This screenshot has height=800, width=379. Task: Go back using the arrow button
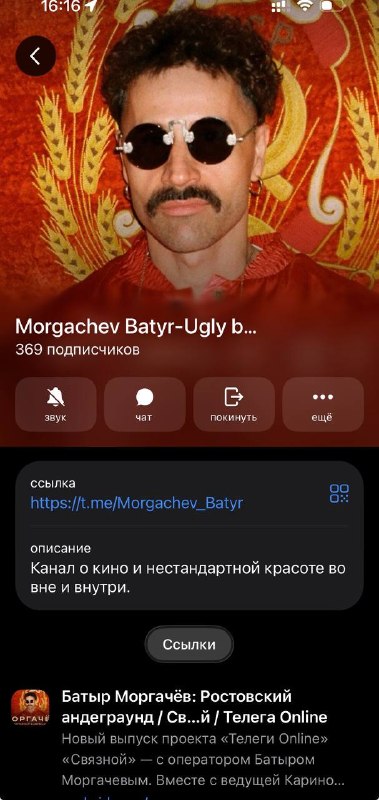tap(36, 56)
